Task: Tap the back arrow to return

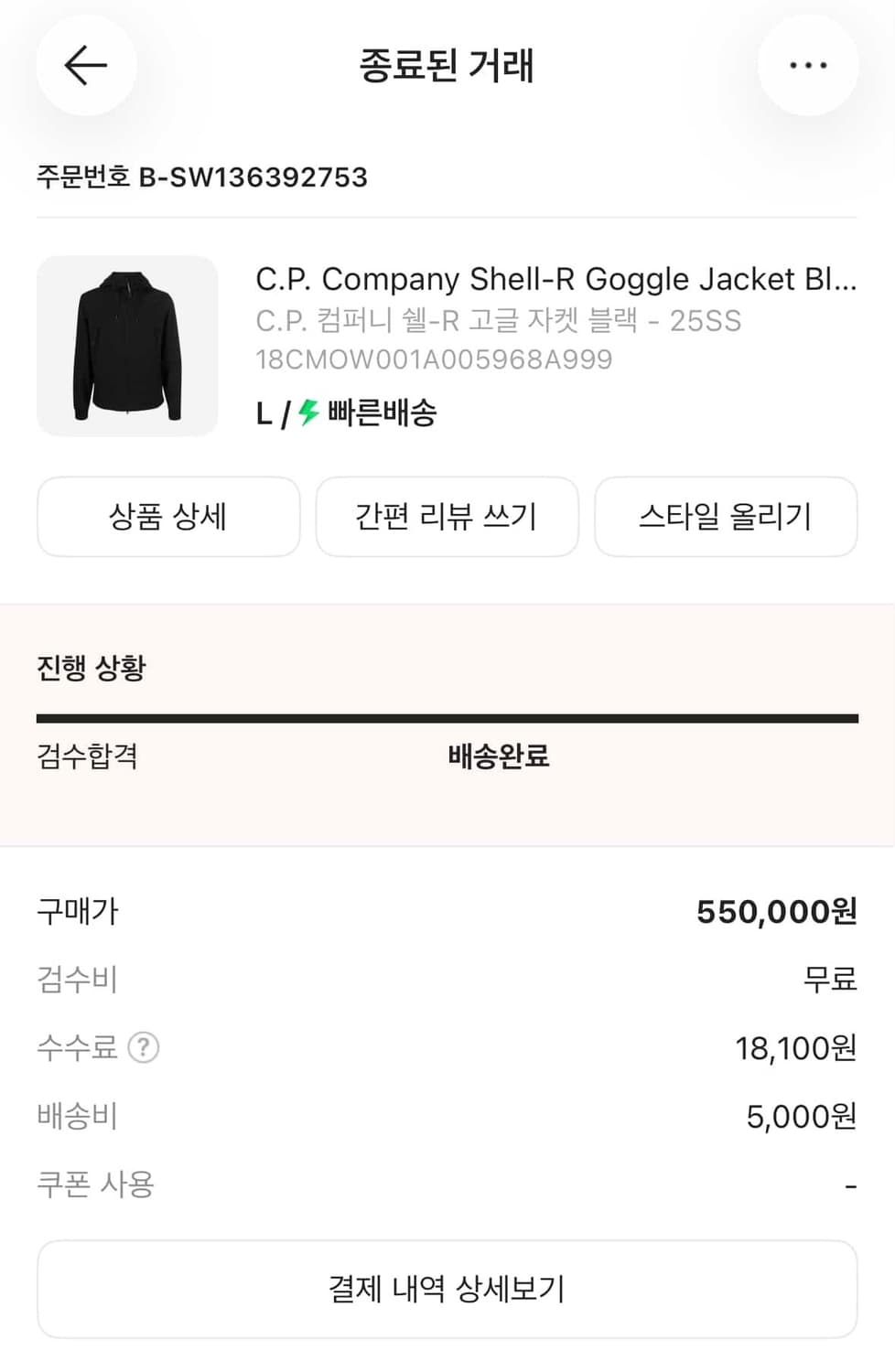Action: (86, 65)
